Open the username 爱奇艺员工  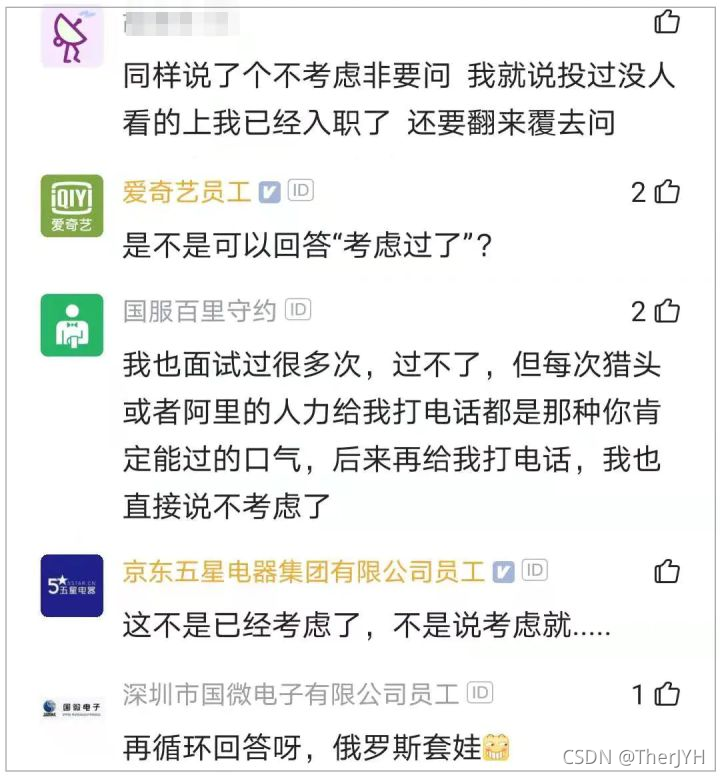(186, 192)
